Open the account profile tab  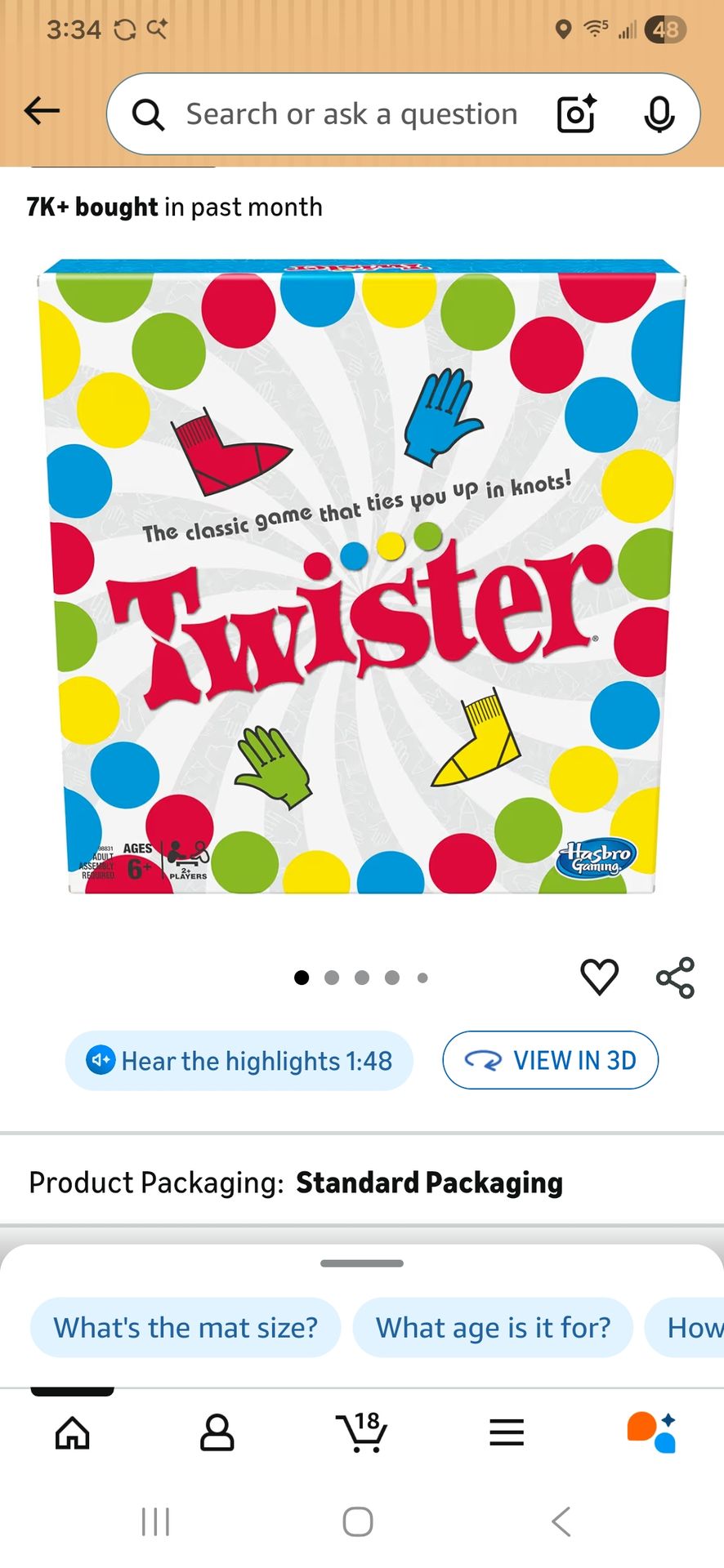(217, 1432)
